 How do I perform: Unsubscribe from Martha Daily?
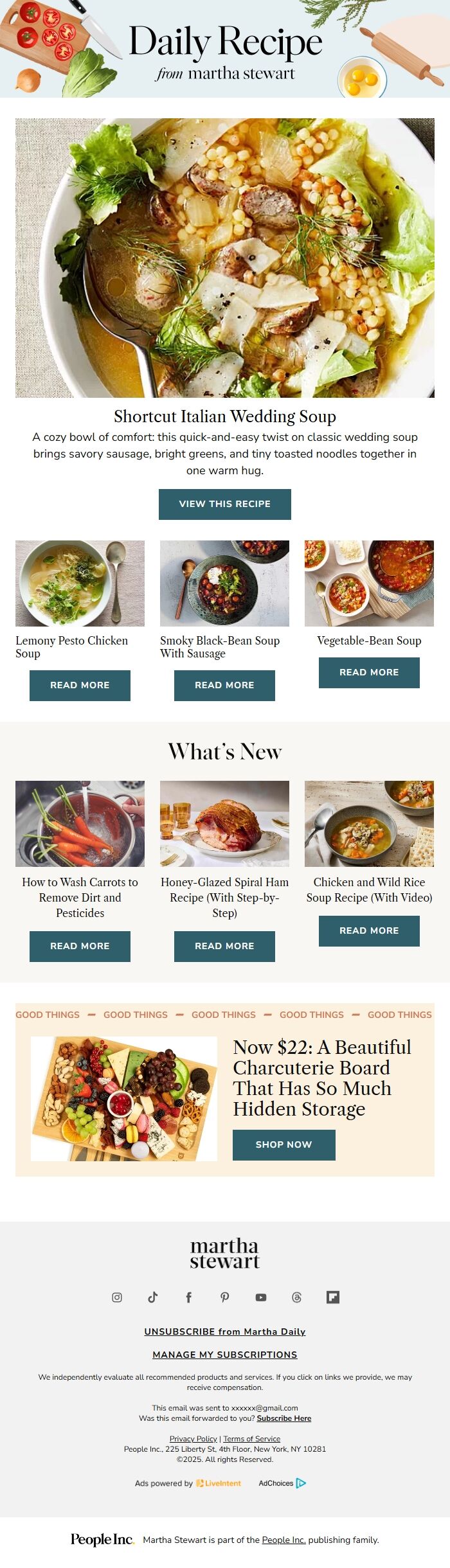[224, 1332]
